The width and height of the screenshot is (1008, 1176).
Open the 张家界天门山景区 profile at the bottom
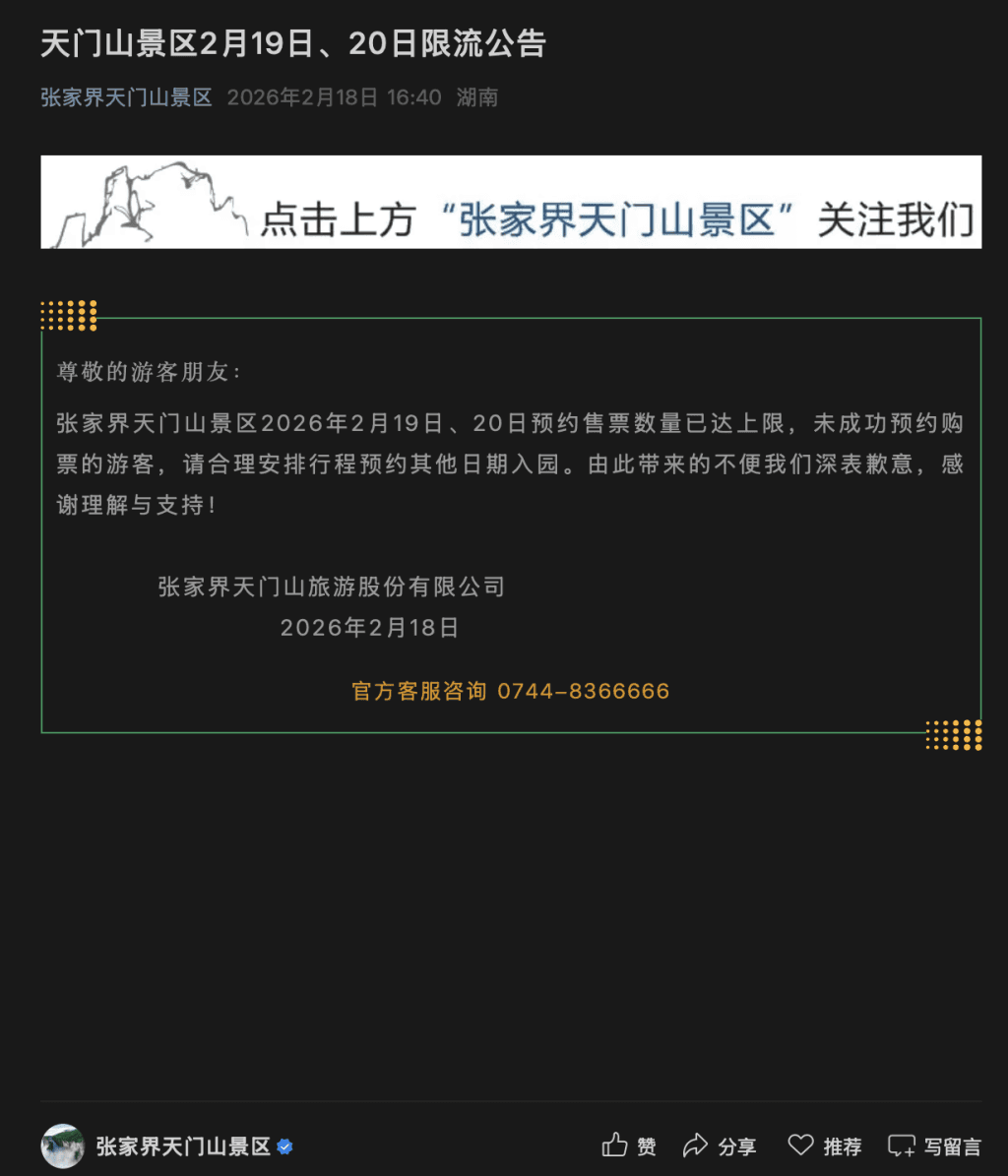pos(182,1146)
